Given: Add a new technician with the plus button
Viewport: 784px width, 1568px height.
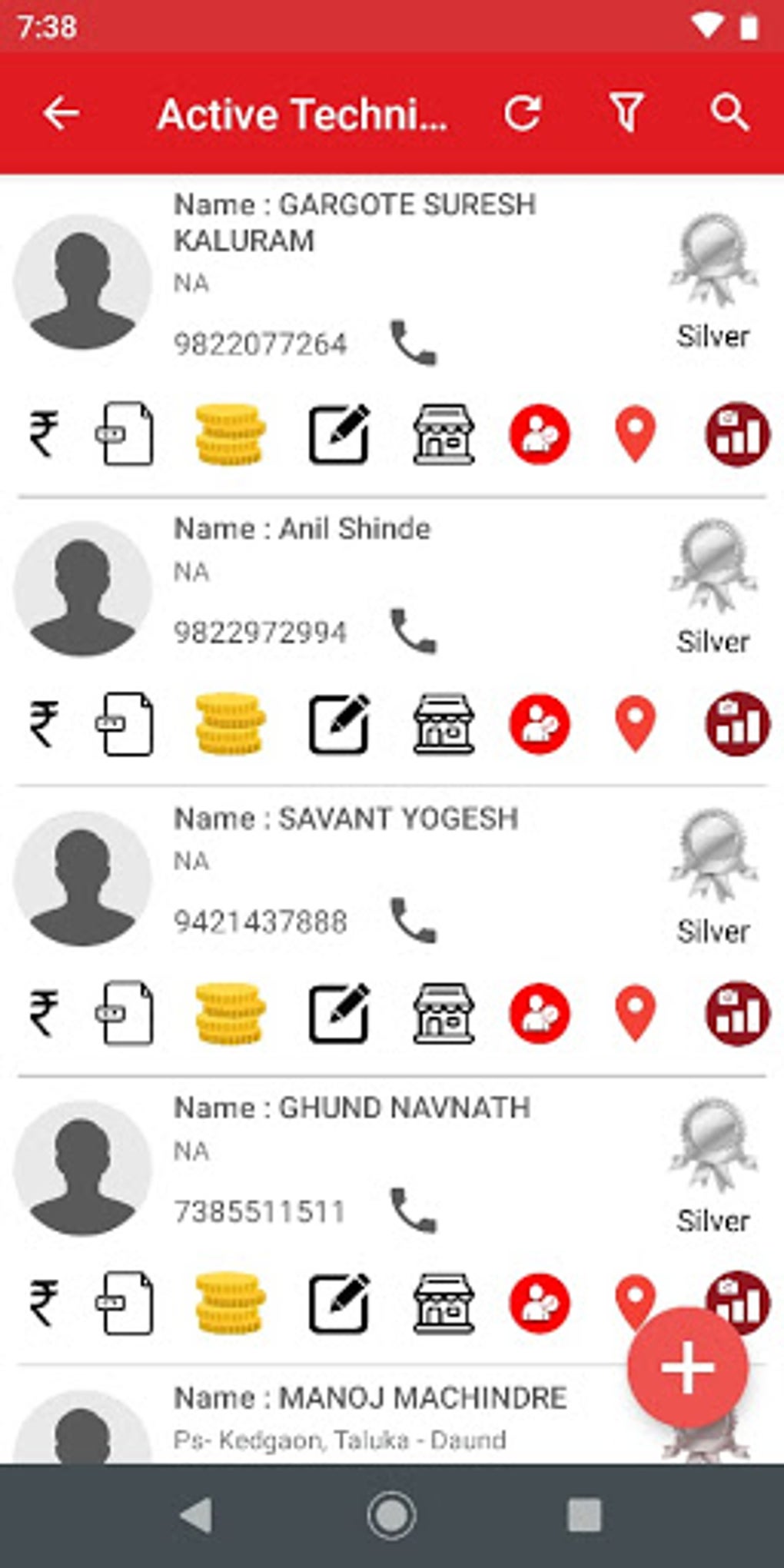Looking at the screenshot, I should 687,1368.
